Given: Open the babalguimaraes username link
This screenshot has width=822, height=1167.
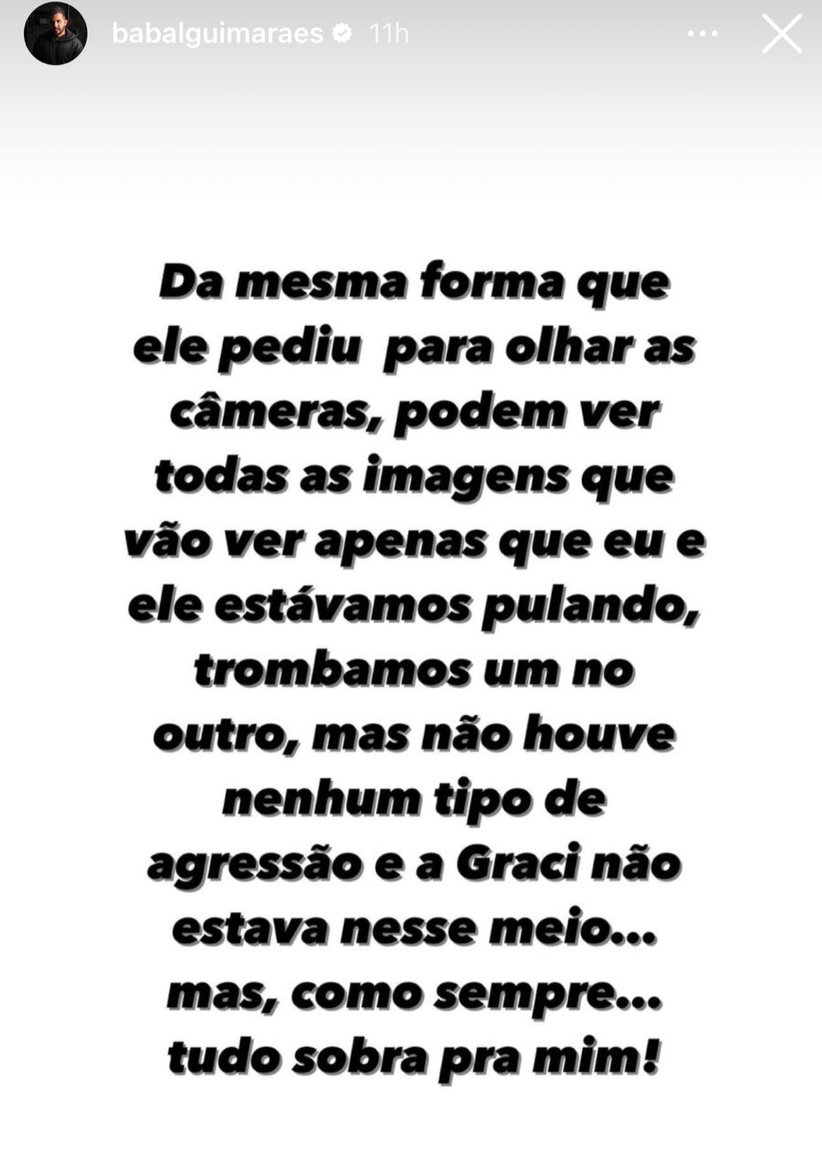Looking at the screenshot, I should pyautogui.click(x=217, y=34).
